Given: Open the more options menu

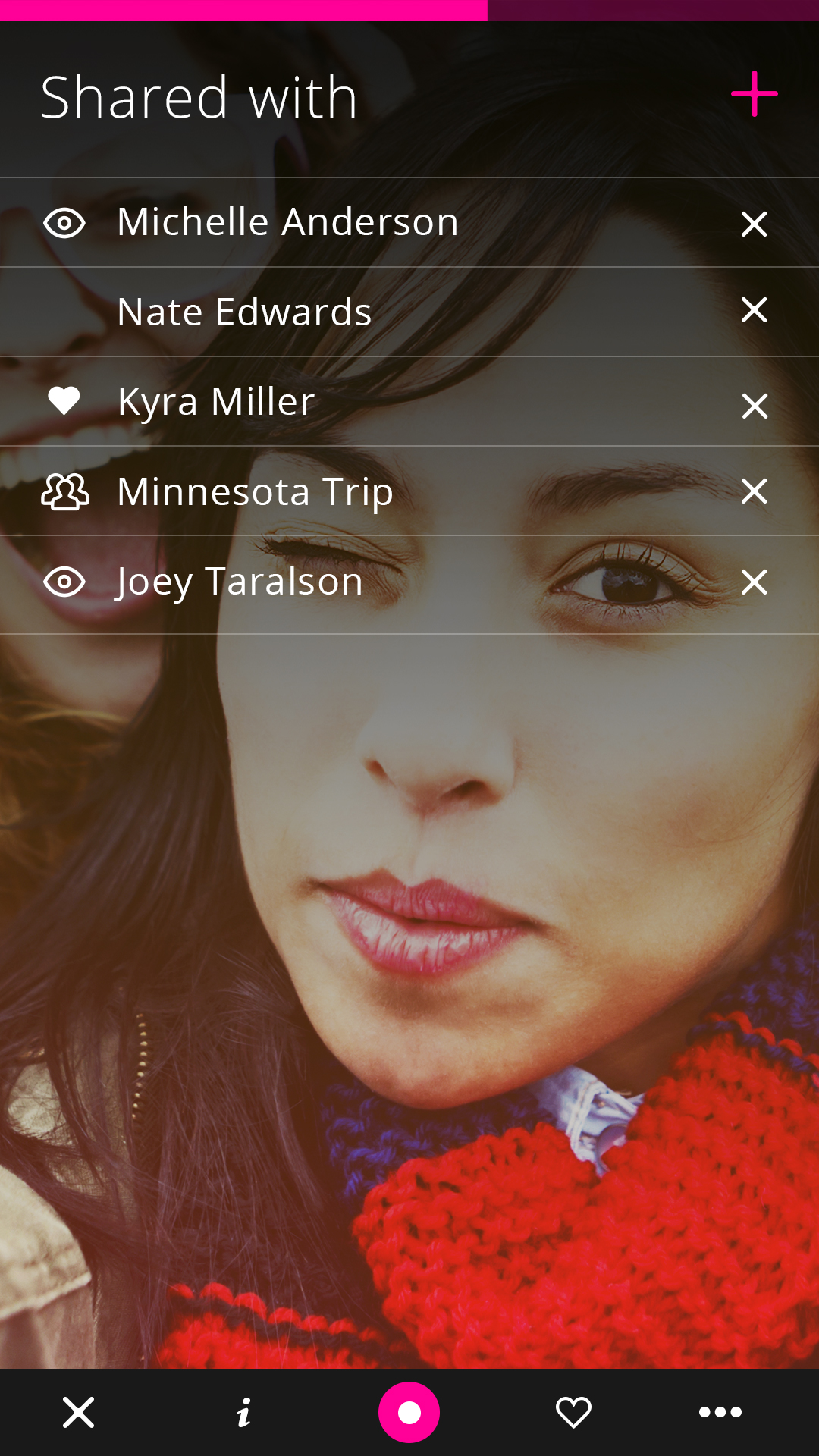Looking at the screenshot, I should click(x=720, y=1412).
